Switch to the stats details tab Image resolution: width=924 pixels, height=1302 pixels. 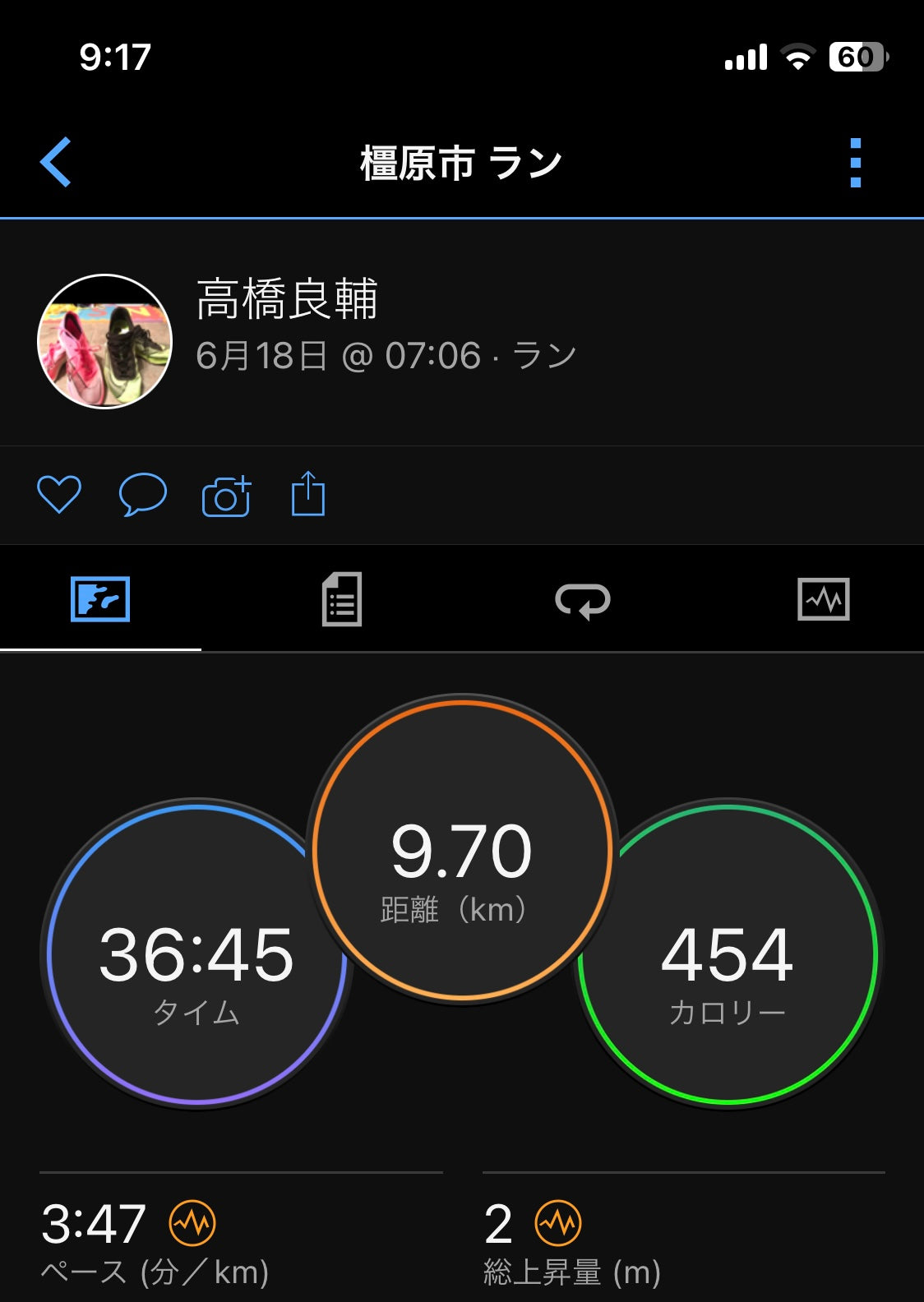pos(341,599)
